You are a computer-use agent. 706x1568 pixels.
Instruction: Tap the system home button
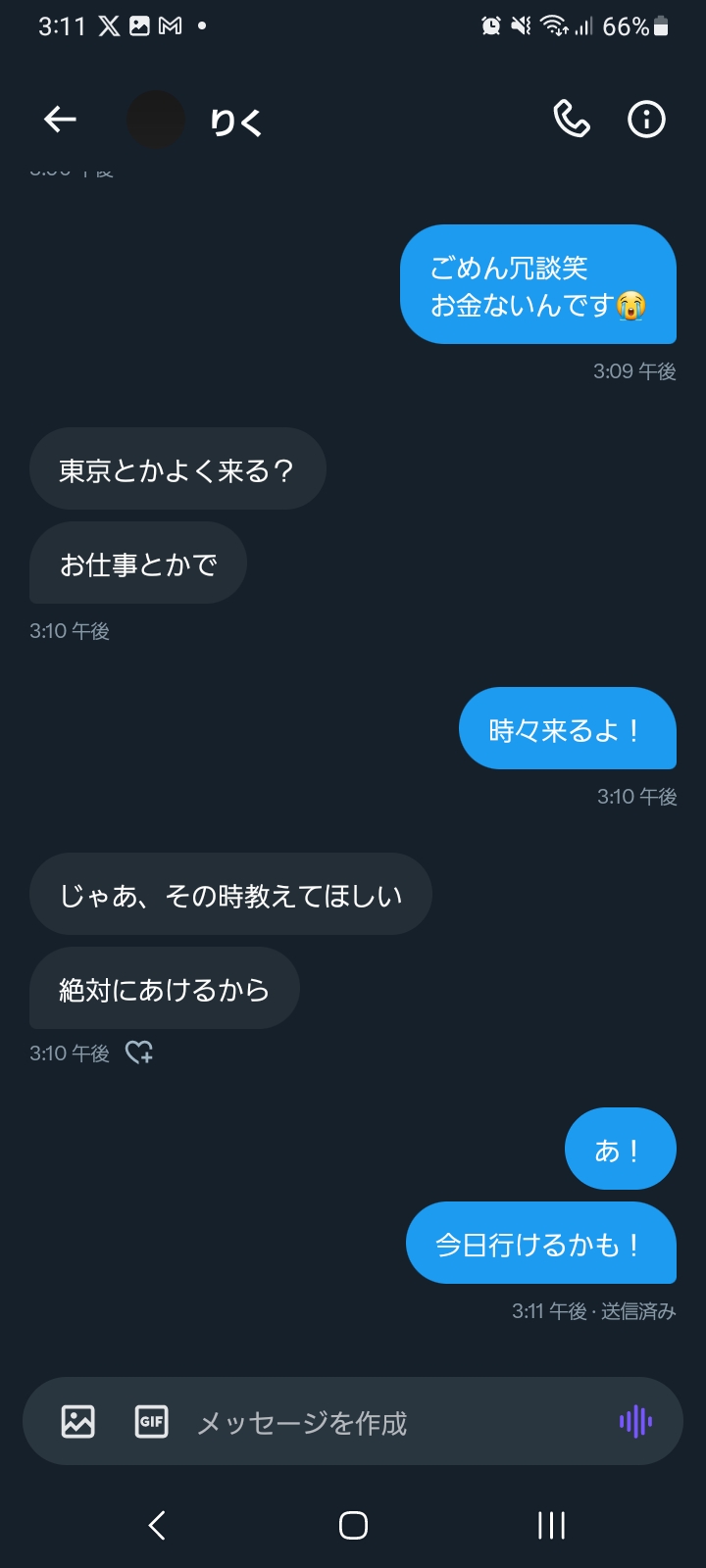[353, 1525]
